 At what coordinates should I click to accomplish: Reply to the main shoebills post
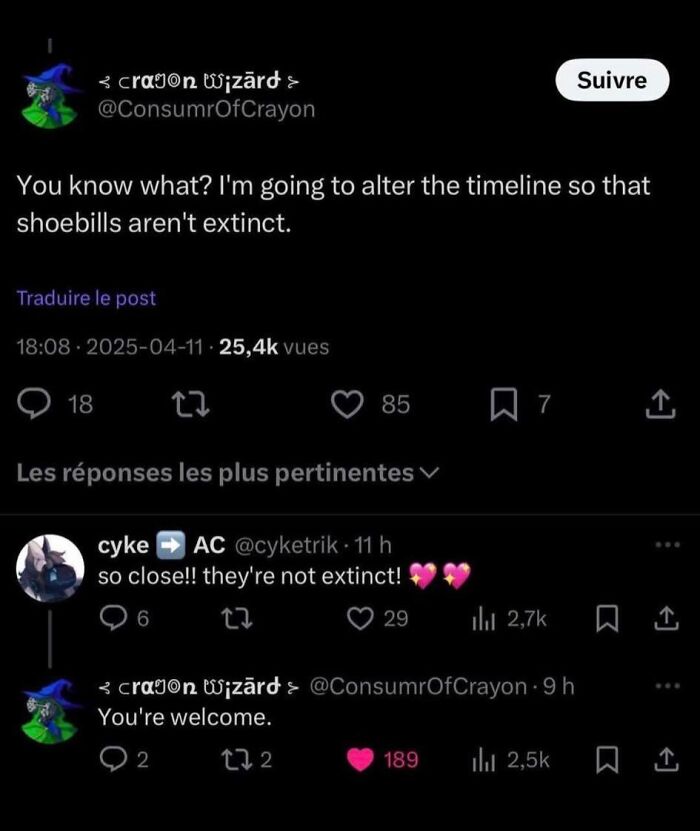(x=35, y=404)
